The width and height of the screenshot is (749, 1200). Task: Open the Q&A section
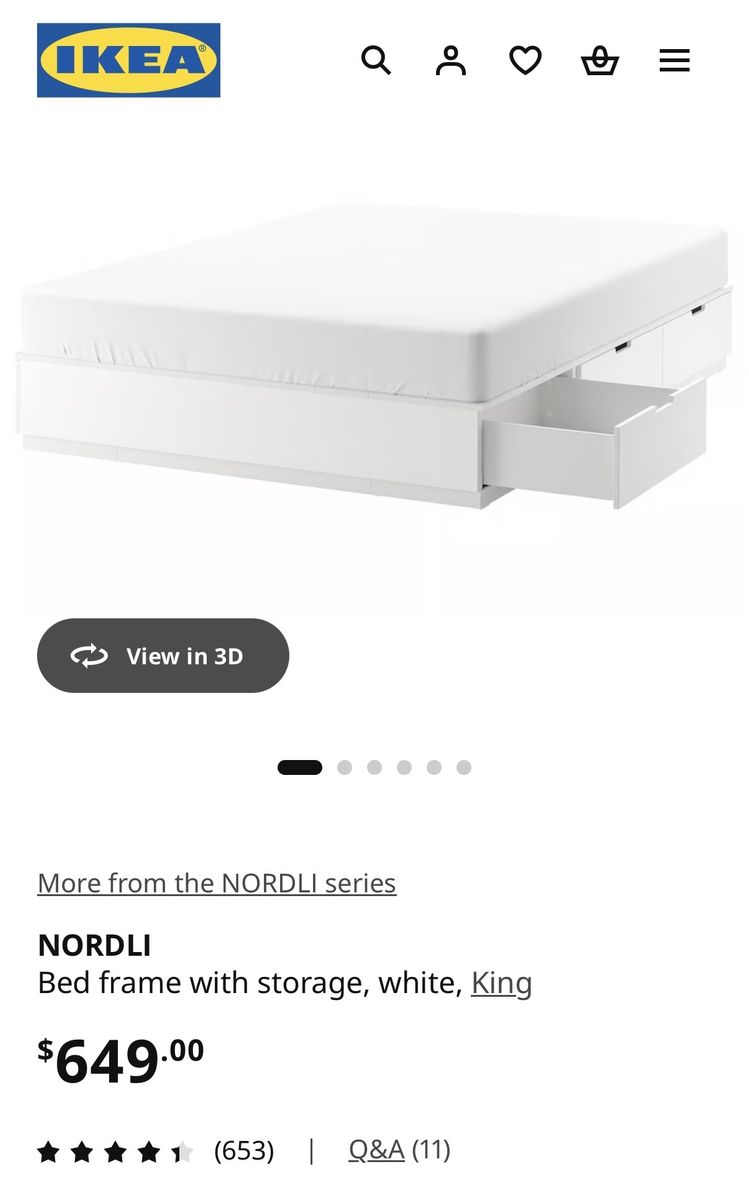[376, 1150]
